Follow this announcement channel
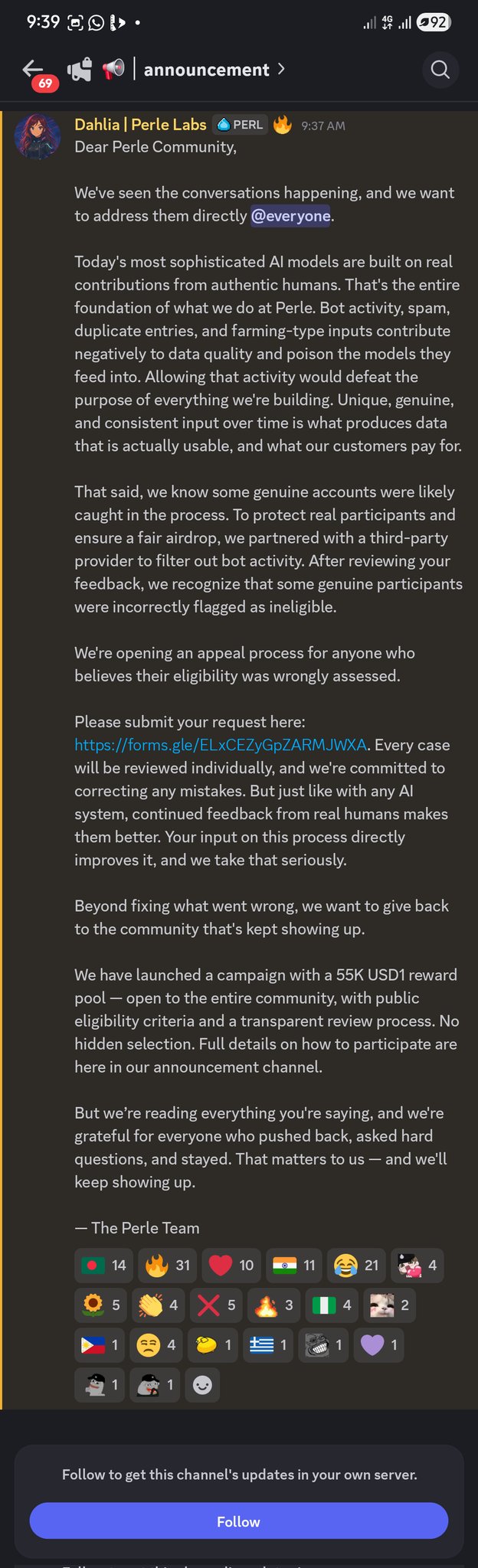 tap(238, 1521)
